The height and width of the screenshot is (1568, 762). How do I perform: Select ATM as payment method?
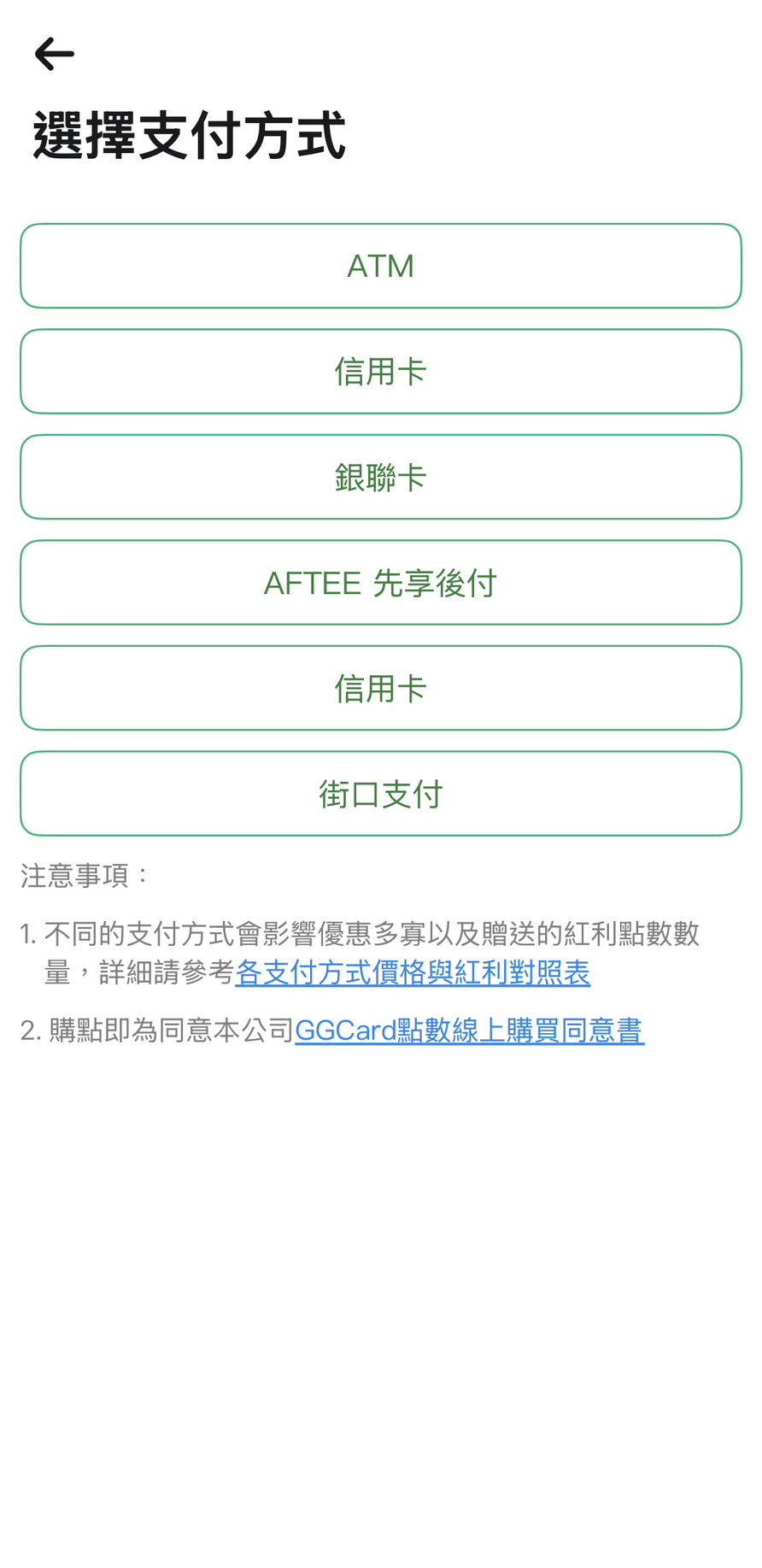(x=381, y=266)
